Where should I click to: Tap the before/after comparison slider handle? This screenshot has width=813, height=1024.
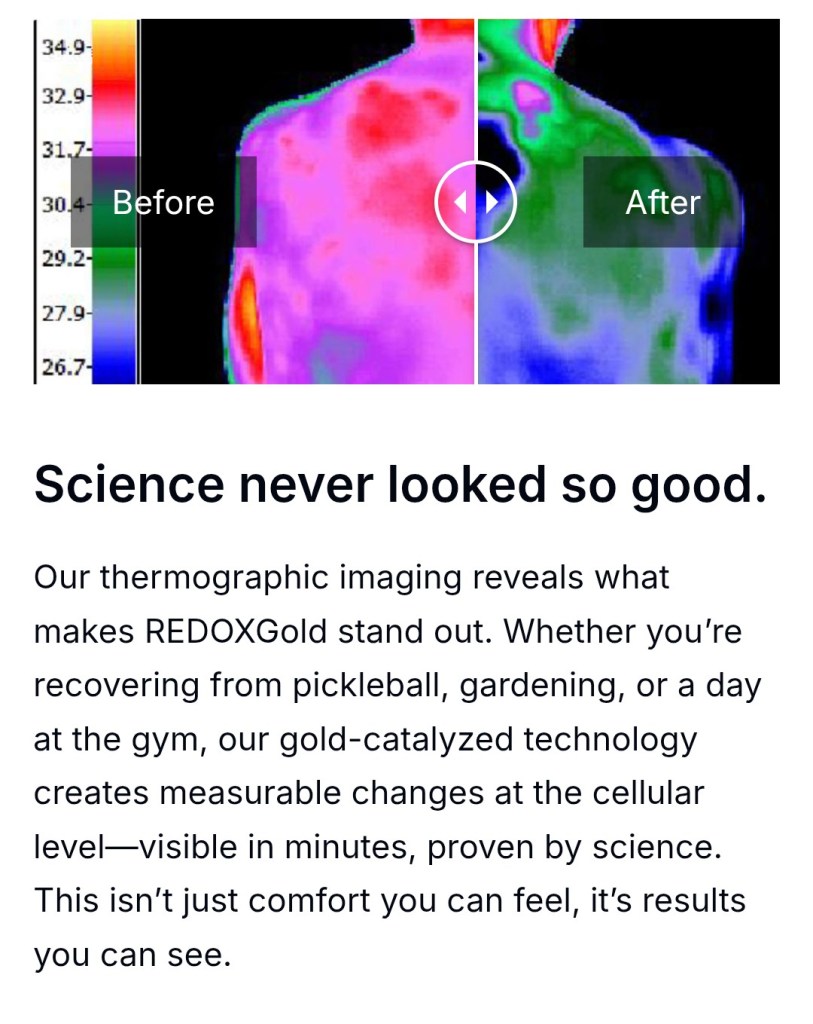[475, 202]
